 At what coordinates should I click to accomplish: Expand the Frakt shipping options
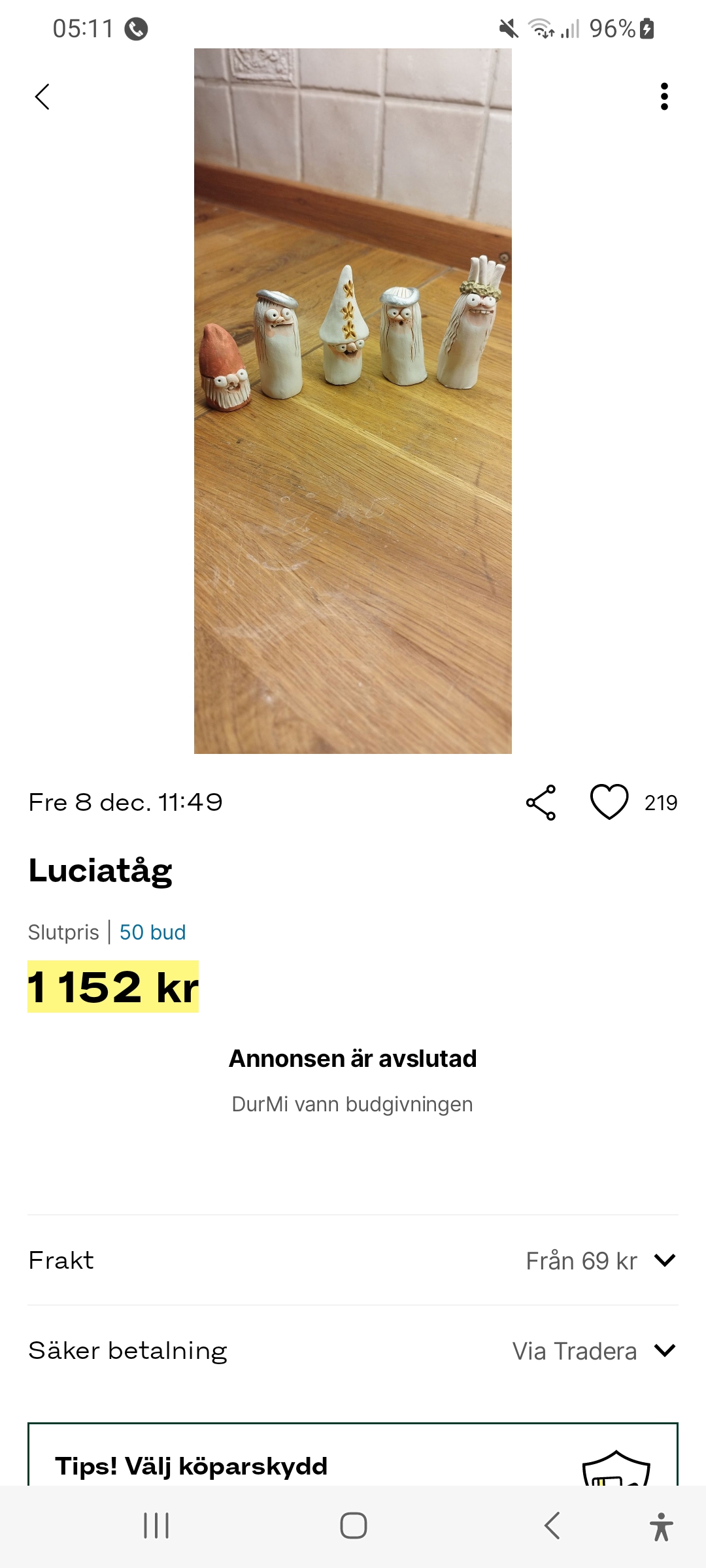click(664, 1260)
